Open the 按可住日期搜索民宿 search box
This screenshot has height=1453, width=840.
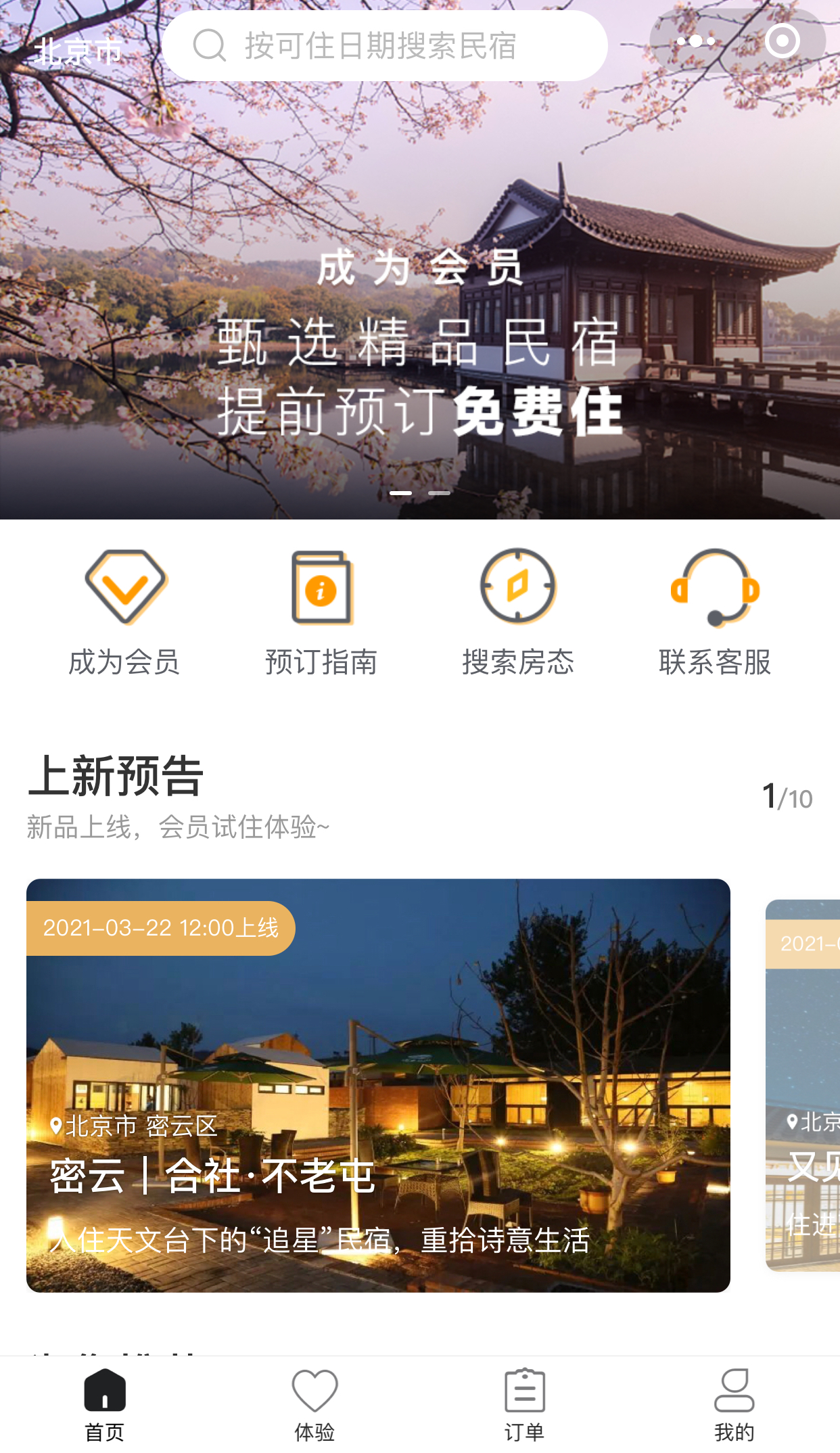point(384,46)
